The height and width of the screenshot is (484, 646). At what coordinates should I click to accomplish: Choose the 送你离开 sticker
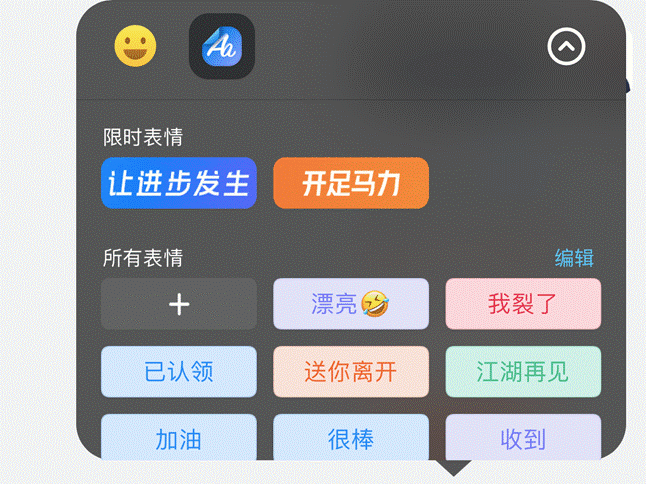point(351,372)
